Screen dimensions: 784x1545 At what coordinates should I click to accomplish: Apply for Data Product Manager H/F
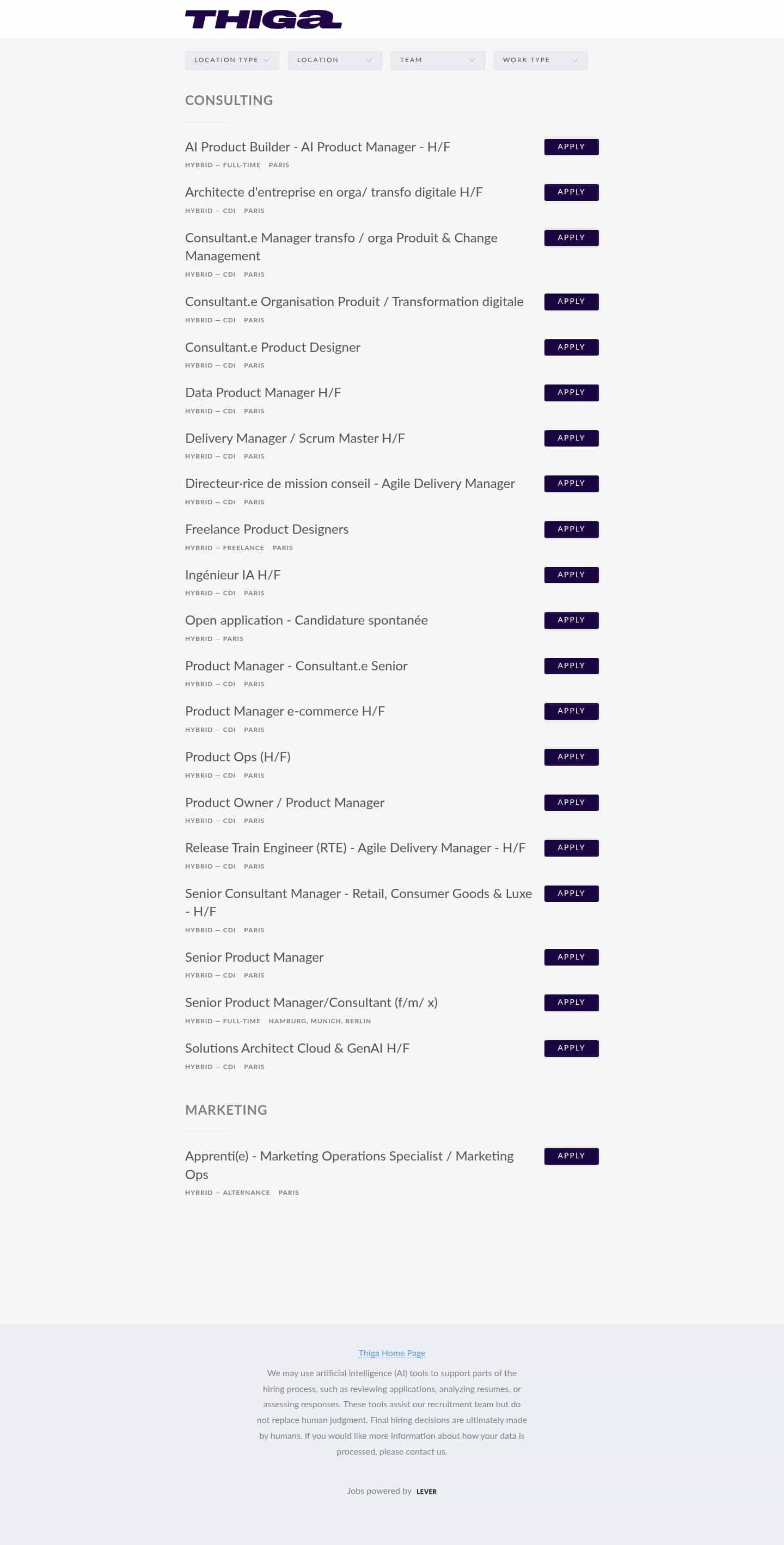(571, 392)
